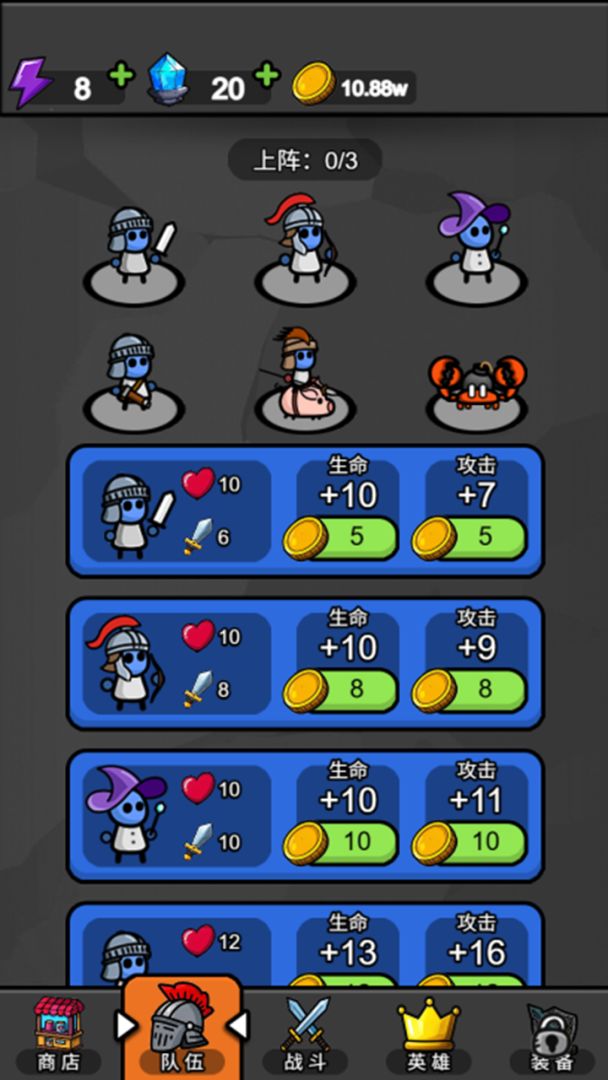The image size is (608, 1080).
Task: Tap the 队伍 team tab
Action: 181,1030
